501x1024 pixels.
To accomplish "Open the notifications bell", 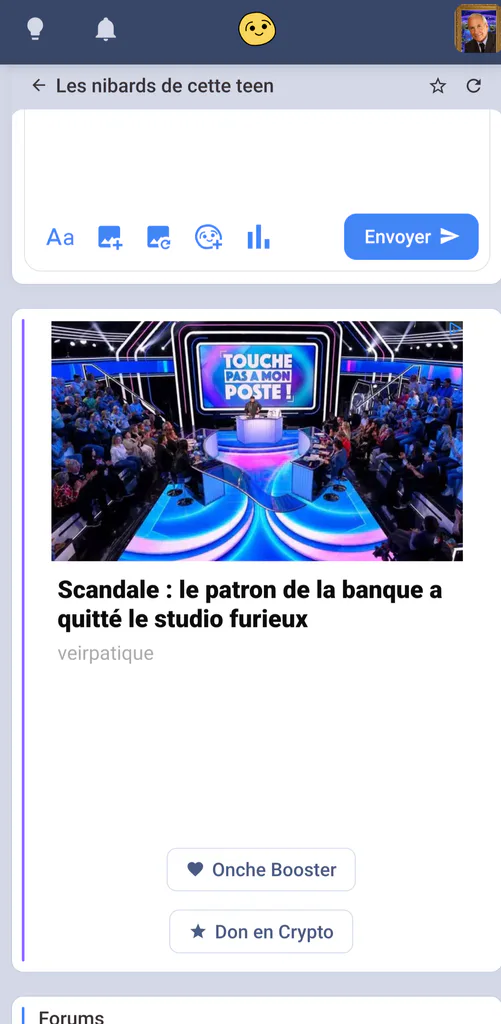I will pos(106,29).
